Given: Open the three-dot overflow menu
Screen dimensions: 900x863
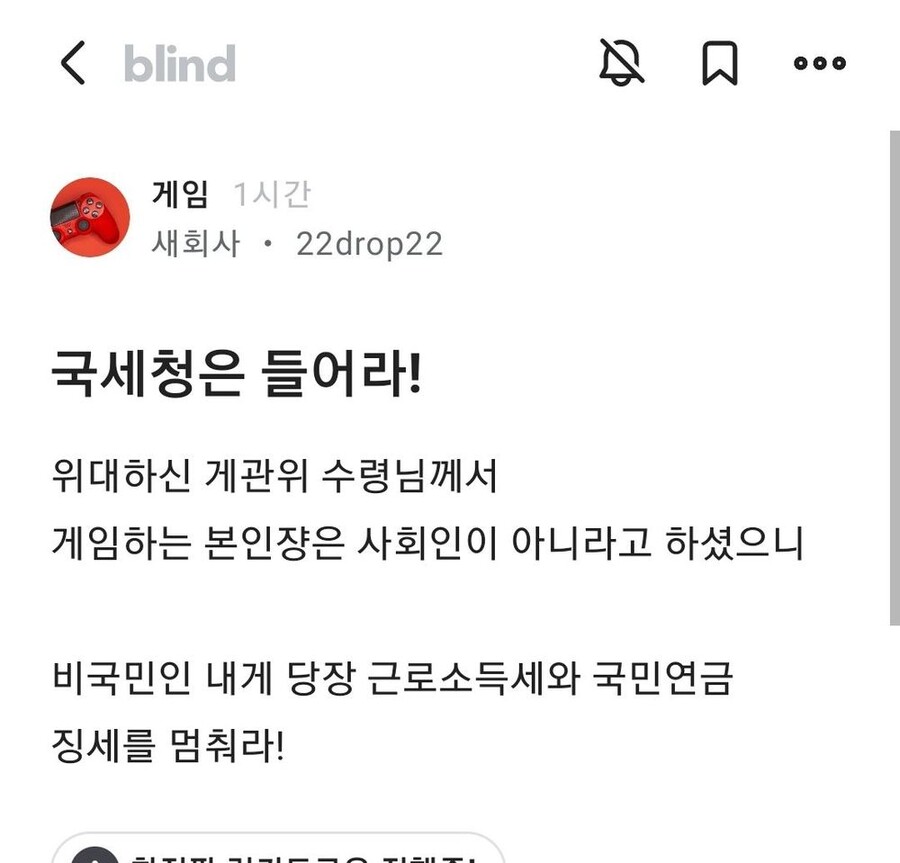Looking at the screenshot, I should pos(819,63).
